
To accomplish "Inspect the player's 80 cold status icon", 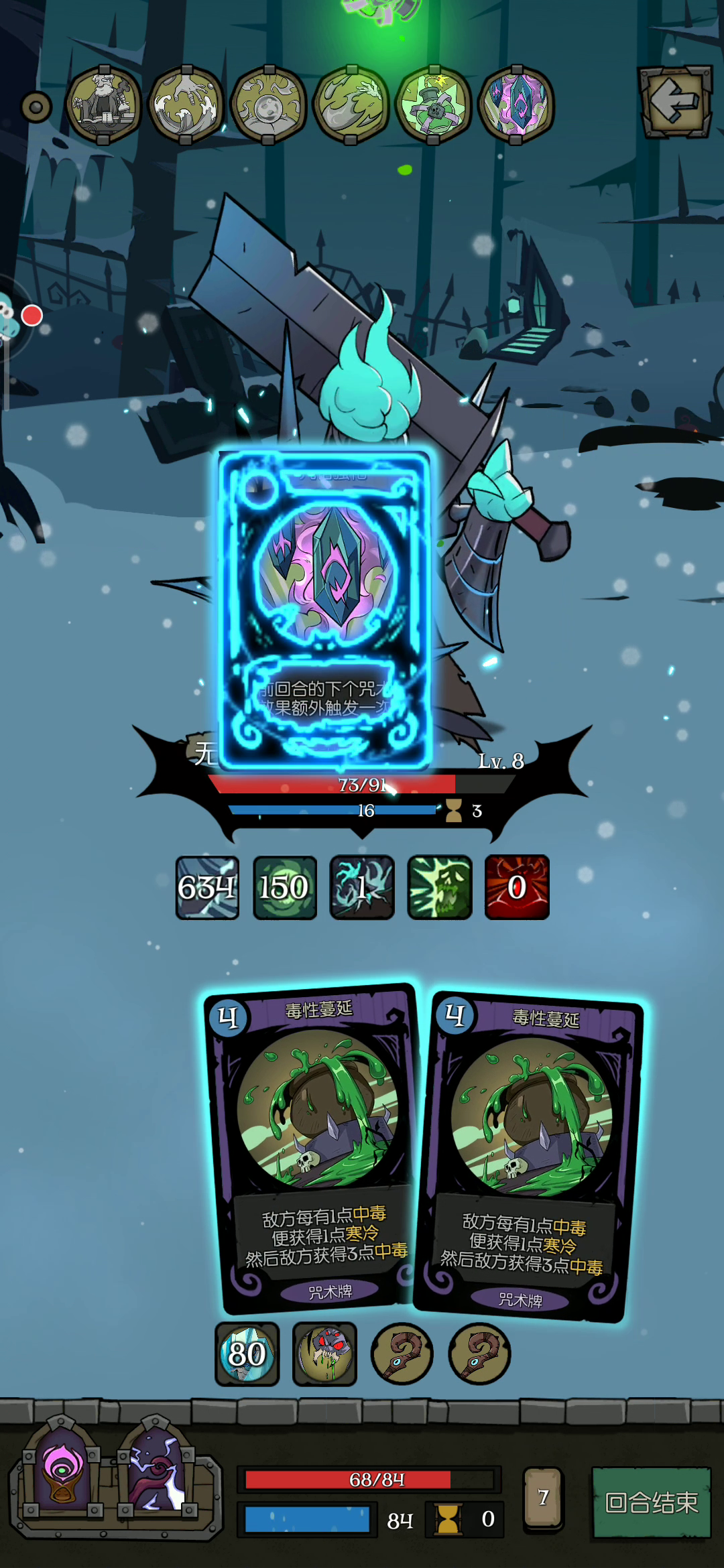I will [247, 1354].
